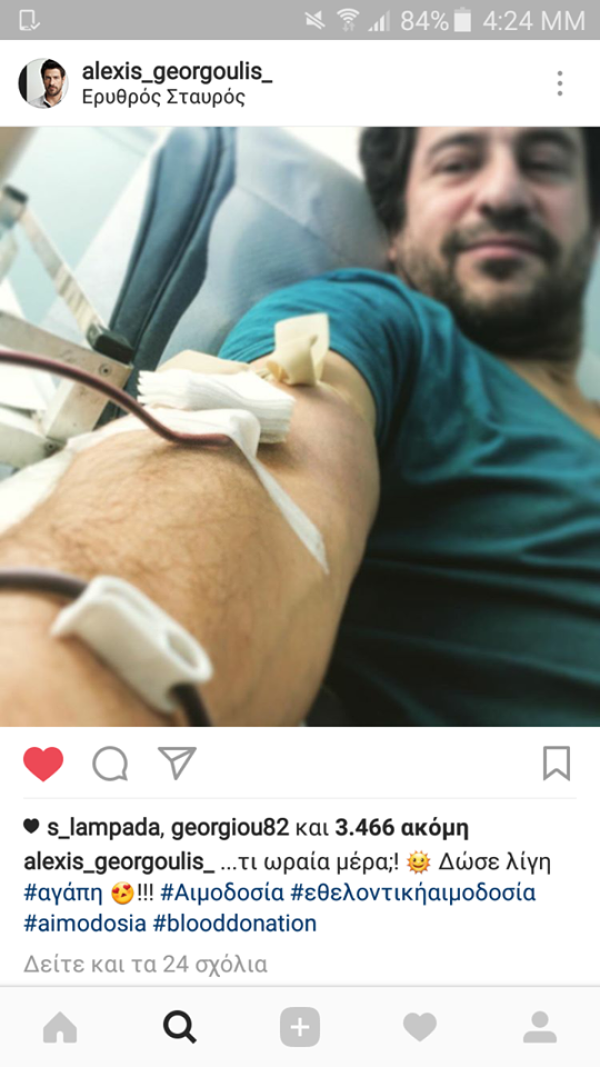Open the post overflow menu
600x1067 pixels.
560,83
